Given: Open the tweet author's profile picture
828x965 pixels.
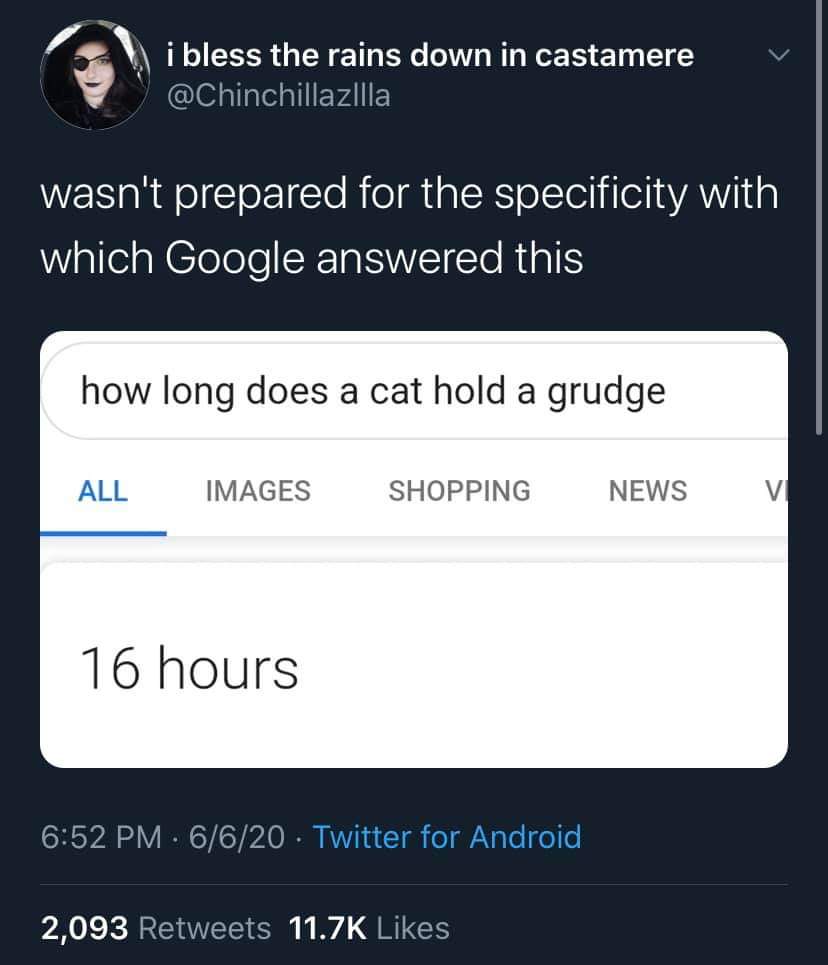Looking at the screenshot, I should (94, 76).
